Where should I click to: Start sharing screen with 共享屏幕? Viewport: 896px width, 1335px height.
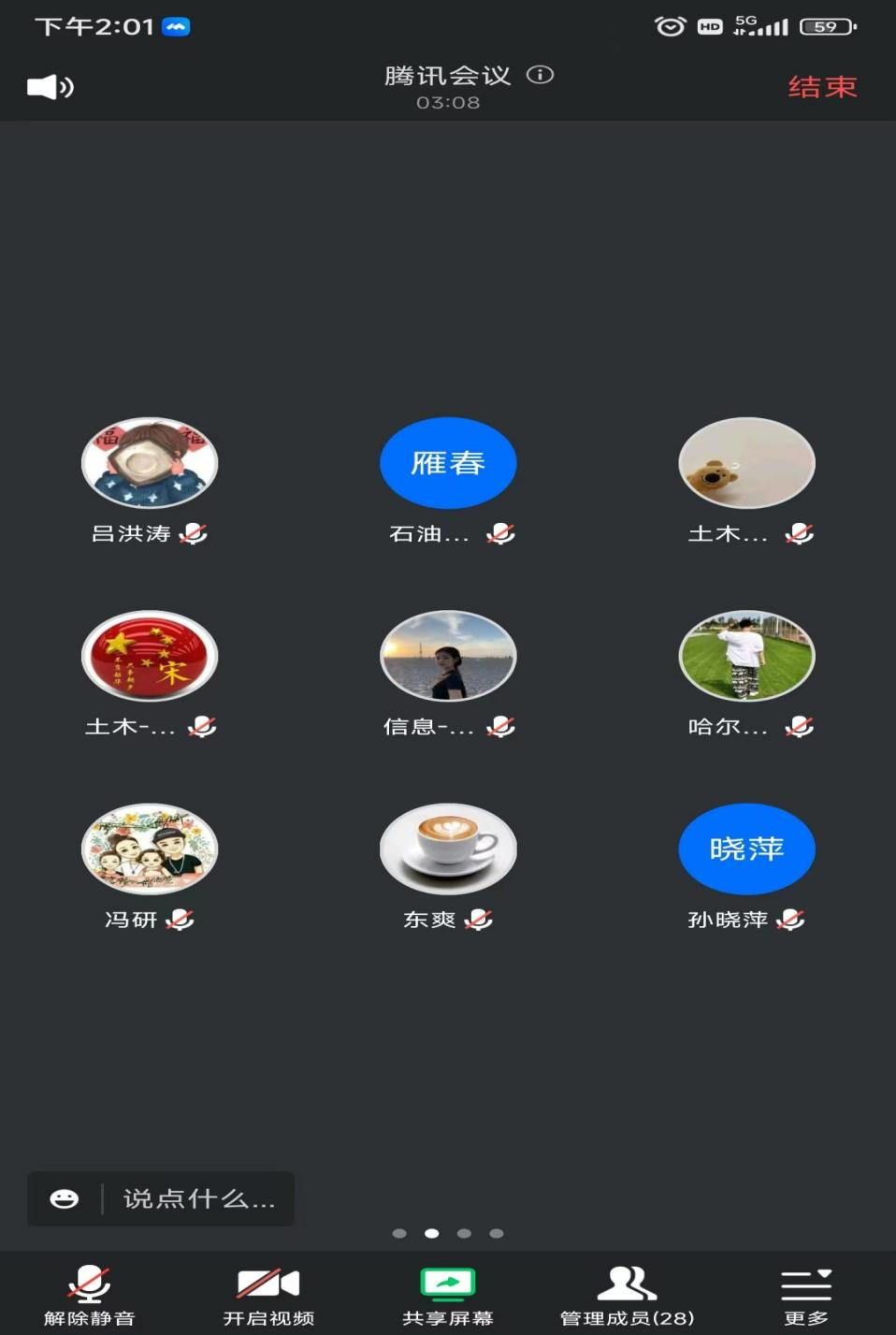tap(448, 1294)
